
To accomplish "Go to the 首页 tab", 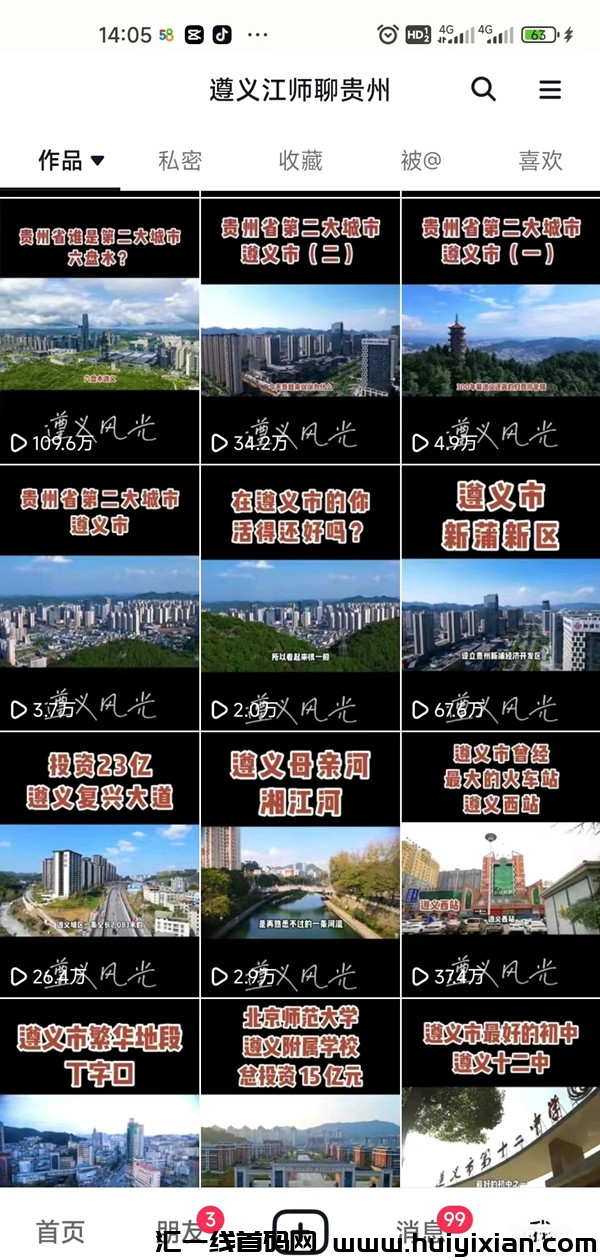I will pyautogui.click(x=61, y=1232).
